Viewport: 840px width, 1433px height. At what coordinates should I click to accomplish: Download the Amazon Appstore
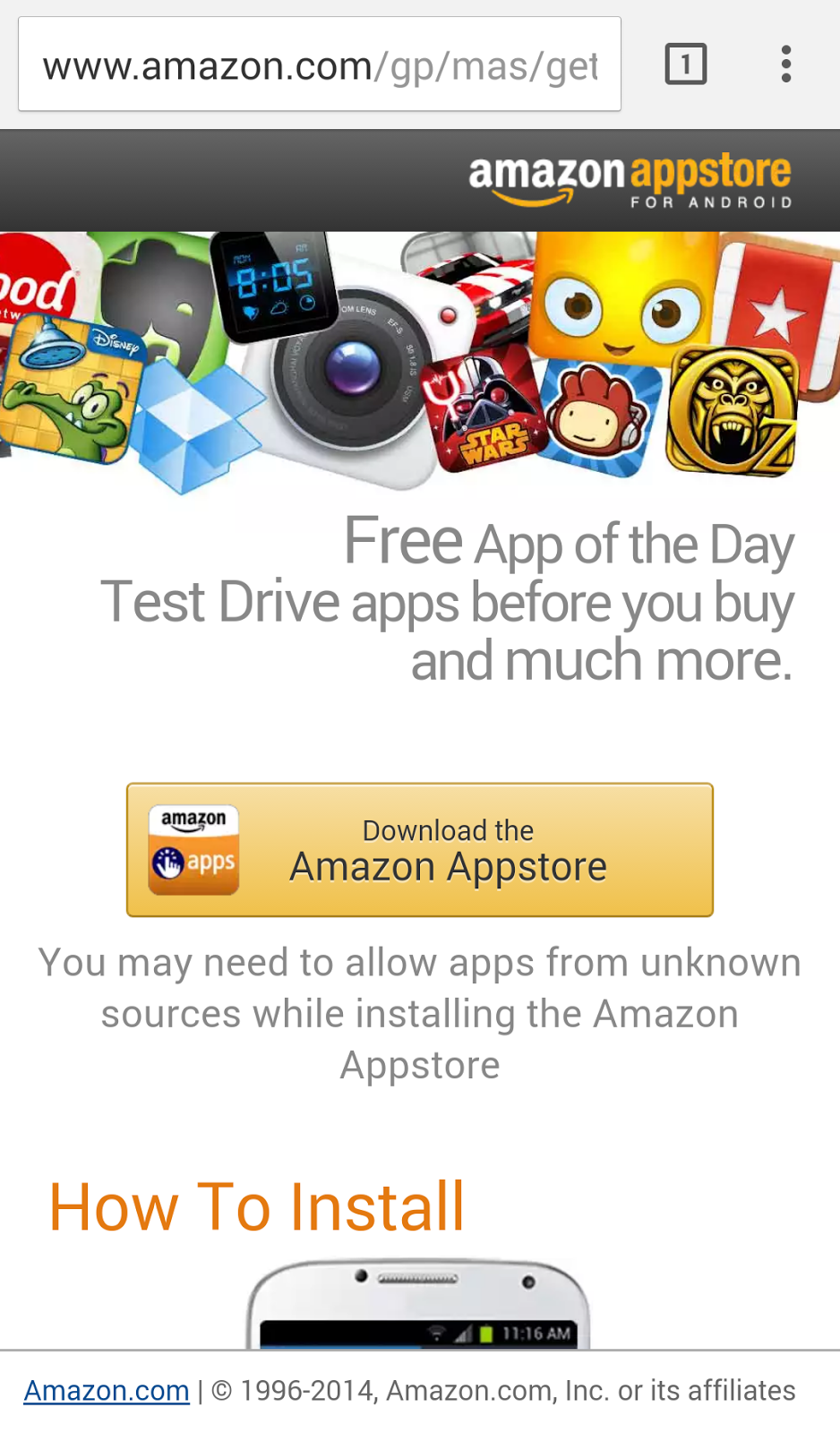420,849
